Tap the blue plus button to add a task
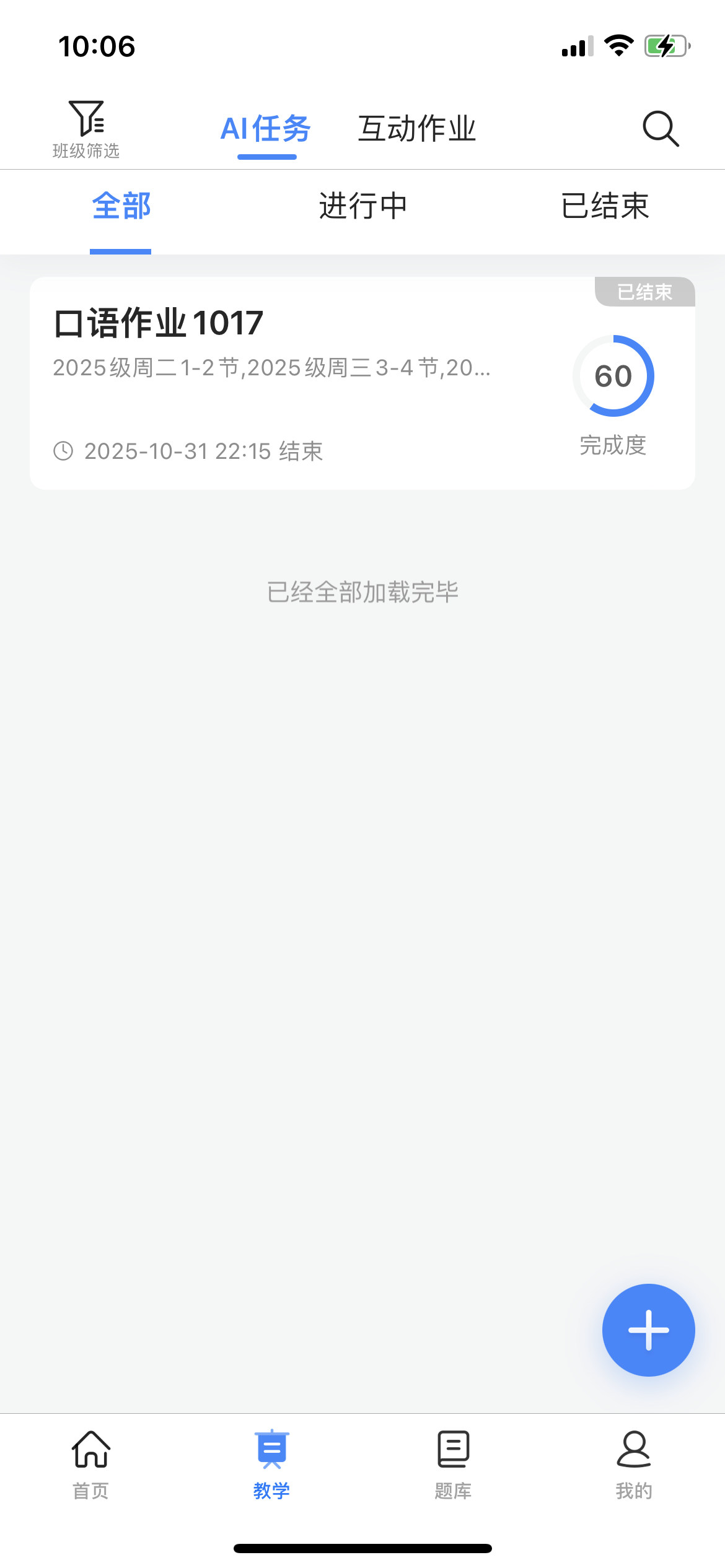Screen dimensions: 725x1568 click(x=648, y=1330)
